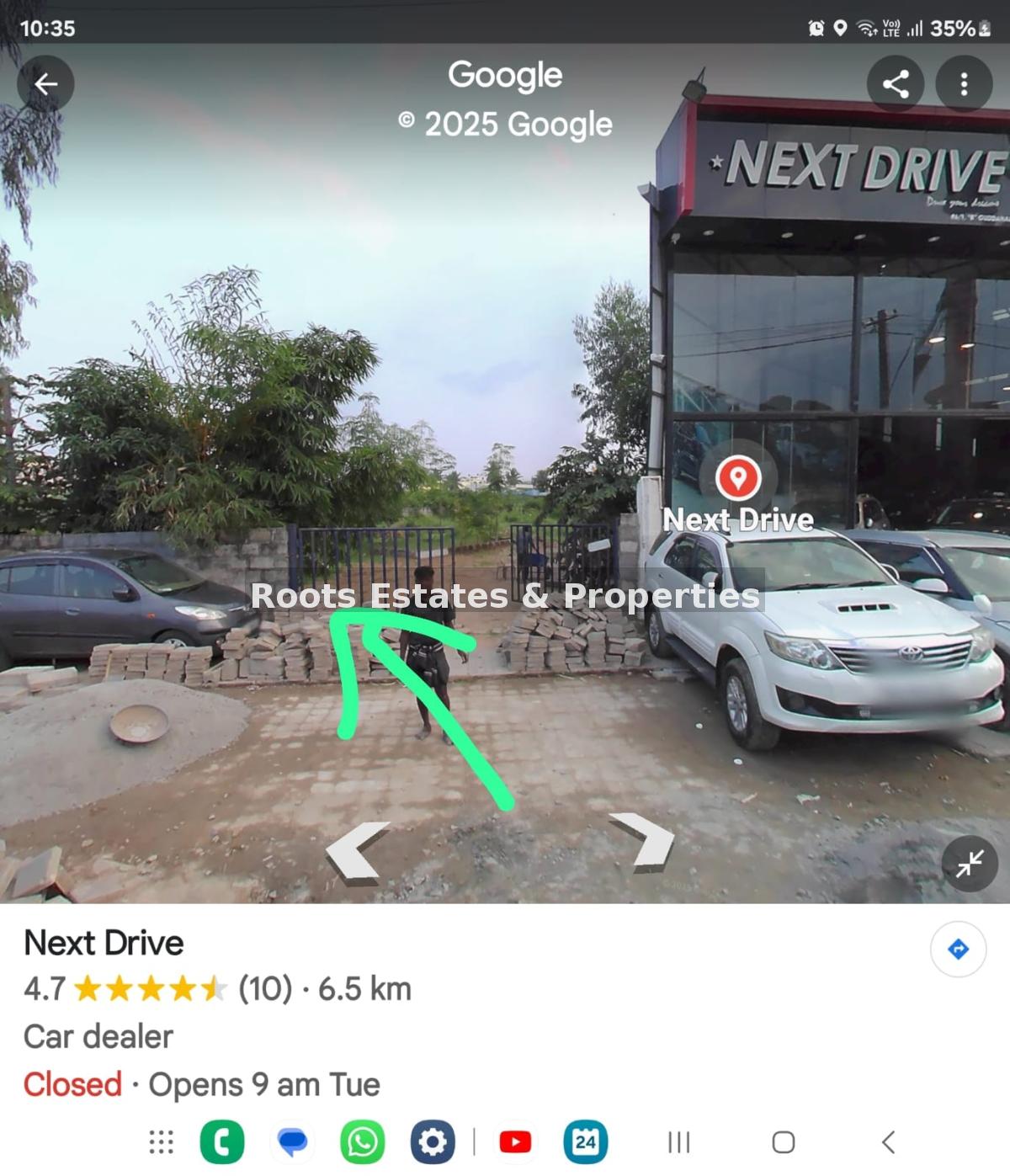
Task: Open the Calendar app from taskbar
Action: 585,1142
